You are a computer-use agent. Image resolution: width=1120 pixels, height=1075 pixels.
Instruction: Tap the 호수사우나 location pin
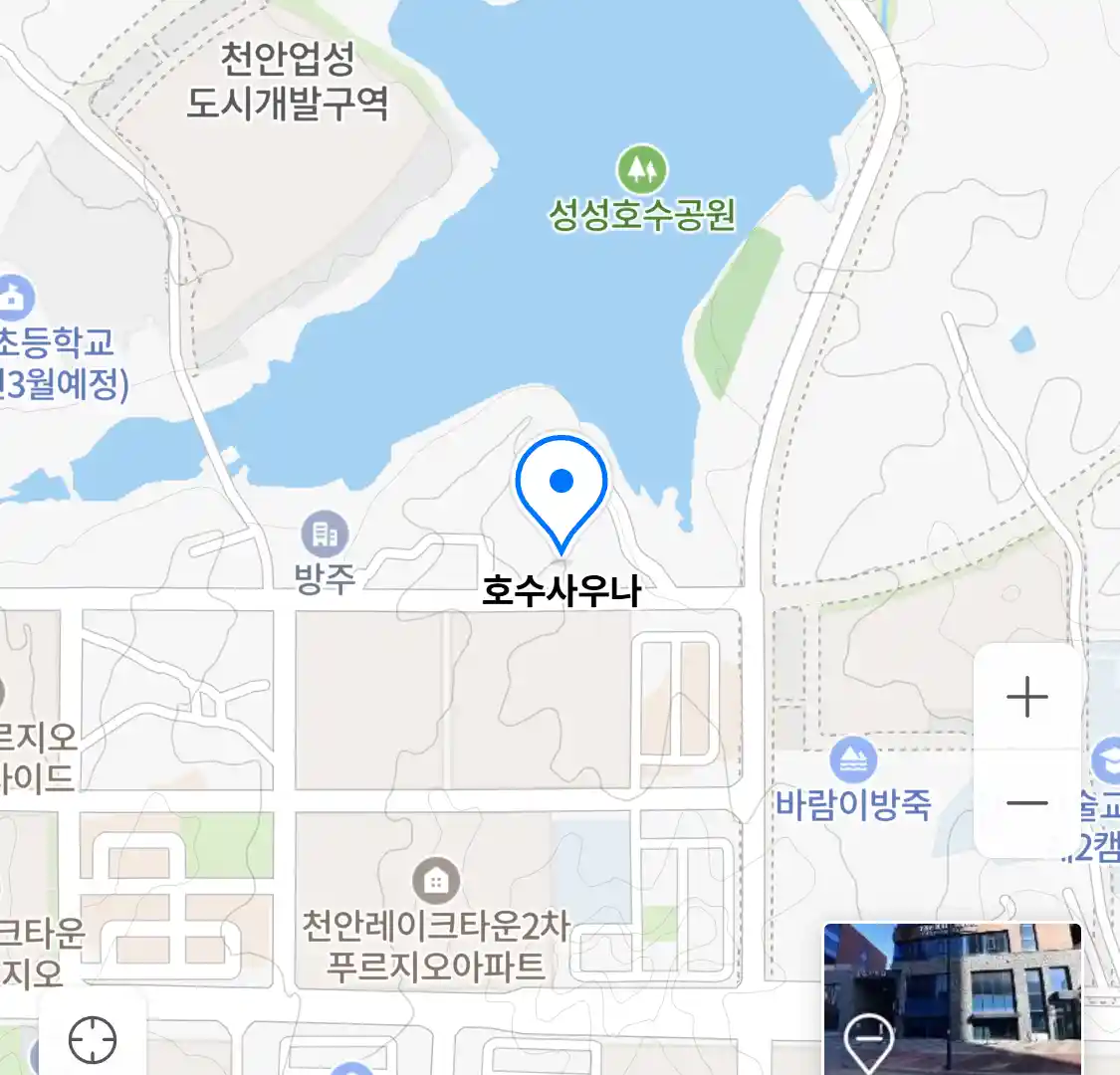[561, 488]
